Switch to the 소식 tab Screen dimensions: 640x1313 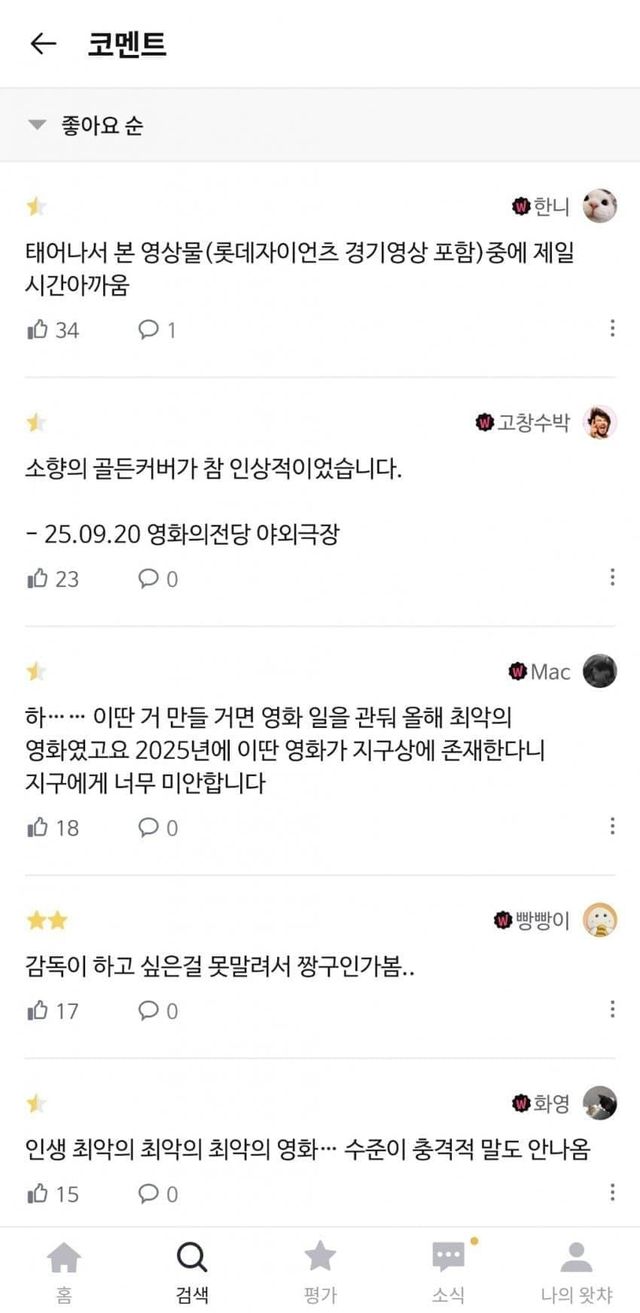[x=448, y=1271]
